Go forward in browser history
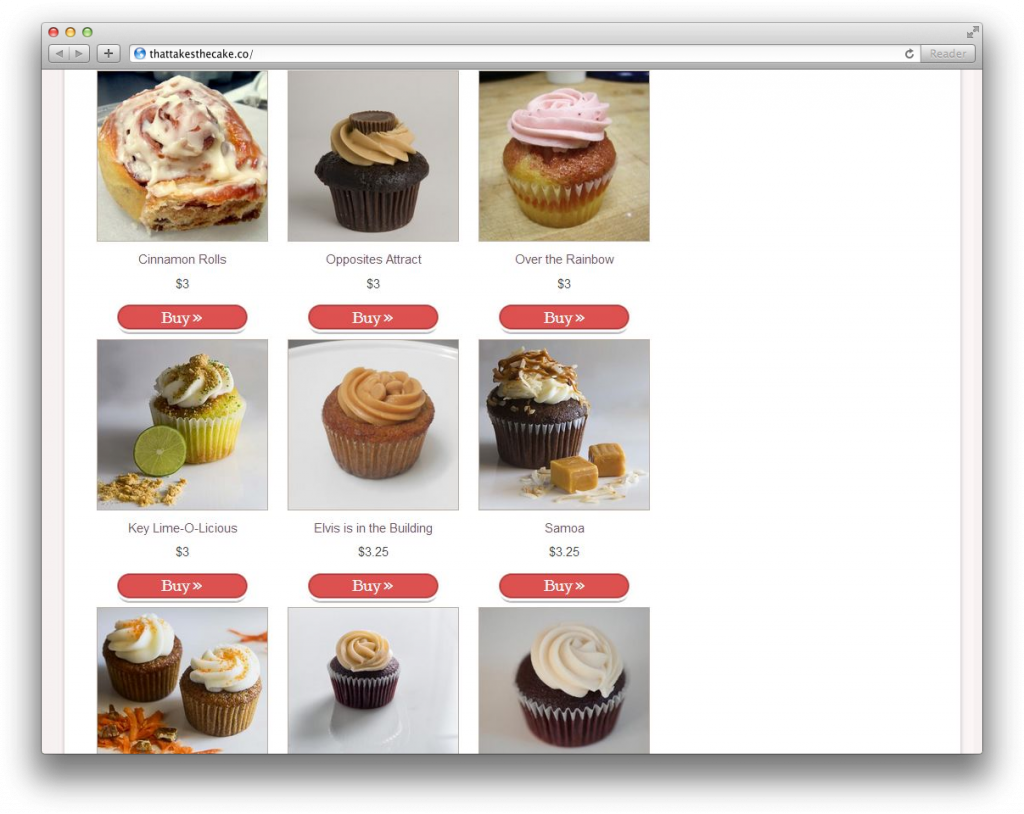 coord(79,54)
